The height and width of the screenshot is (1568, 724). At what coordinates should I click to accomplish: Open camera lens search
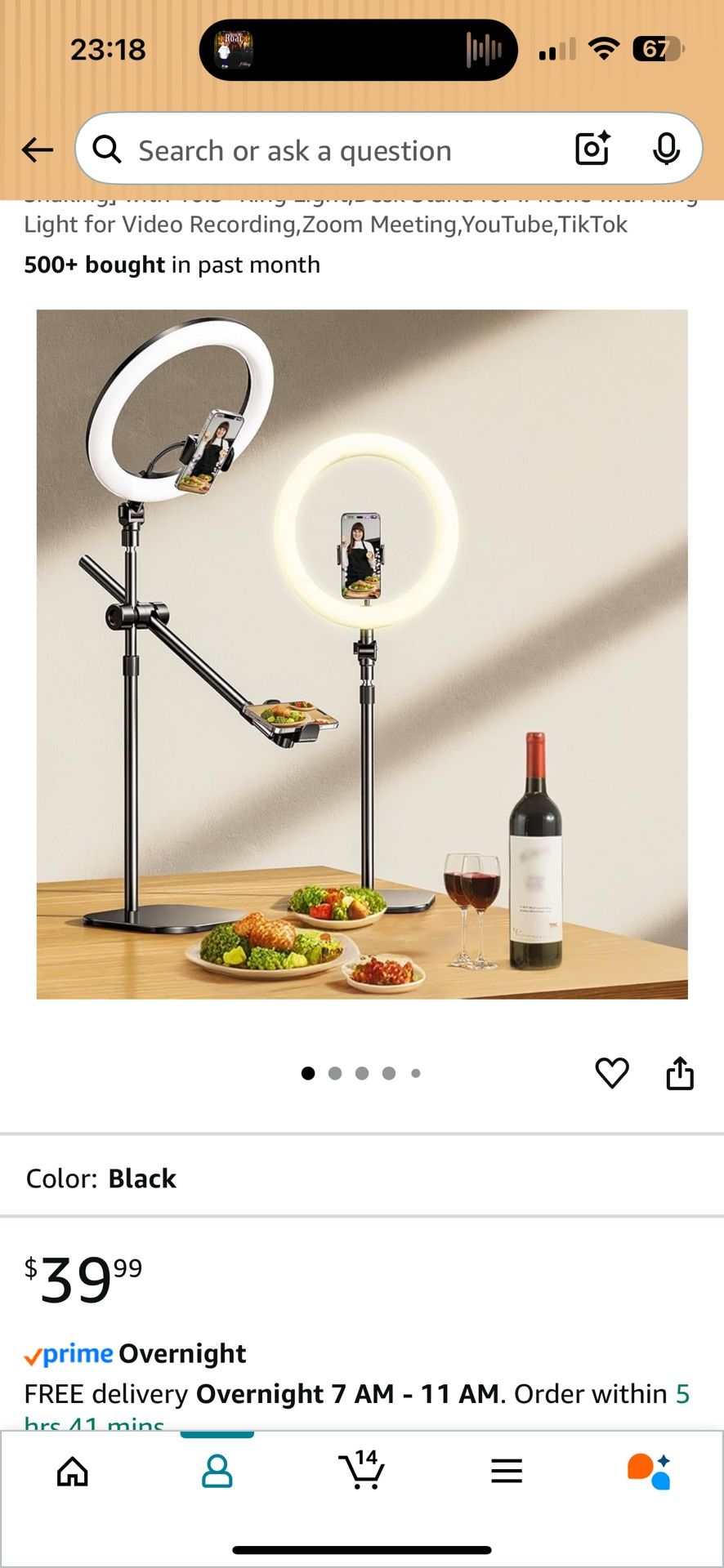point(592,149)
